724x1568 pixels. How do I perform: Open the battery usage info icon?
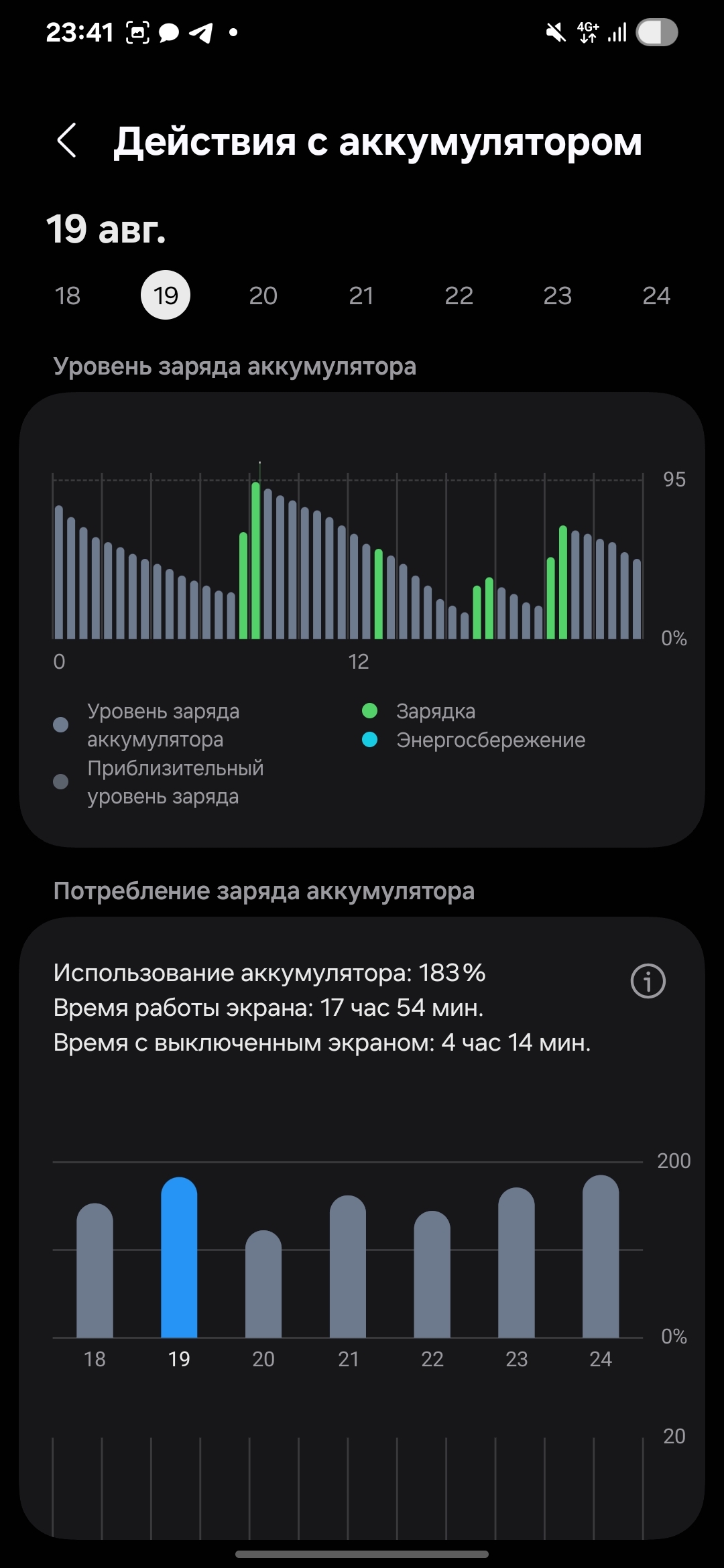648,981
